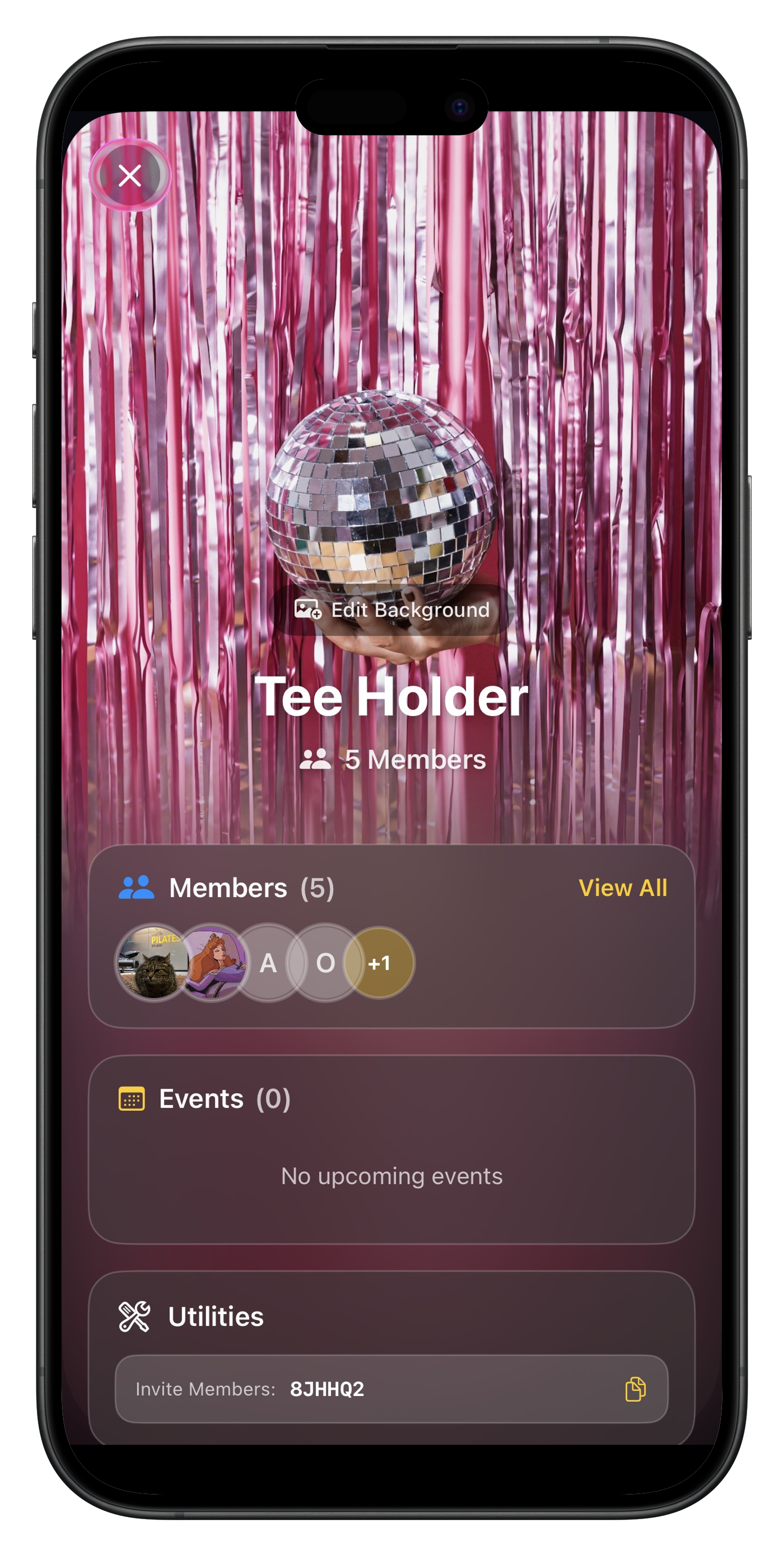Close the Tee Holder group screen
This screenshot has width=784, height=1556.
(130, 176)
